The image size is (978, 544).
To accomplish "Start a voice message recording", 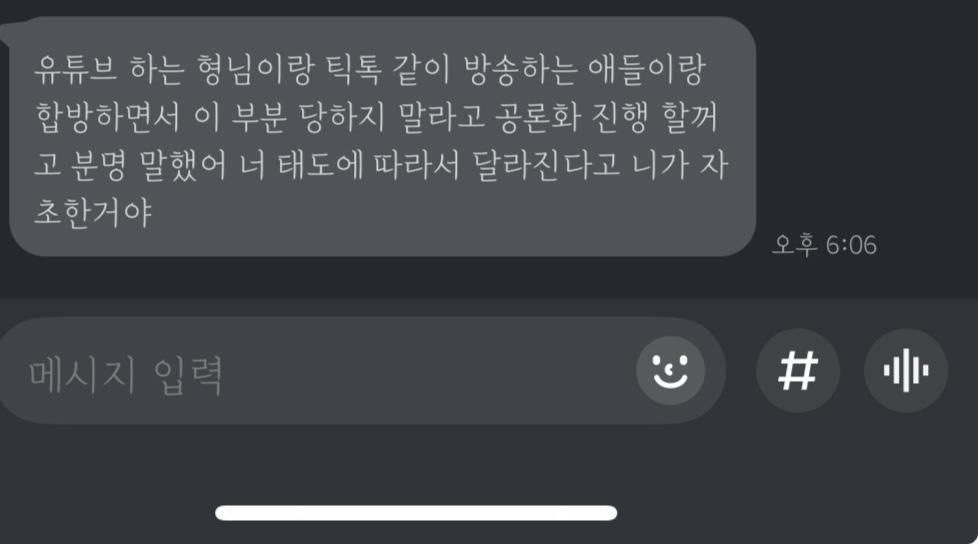I will (x=905, y=371).
